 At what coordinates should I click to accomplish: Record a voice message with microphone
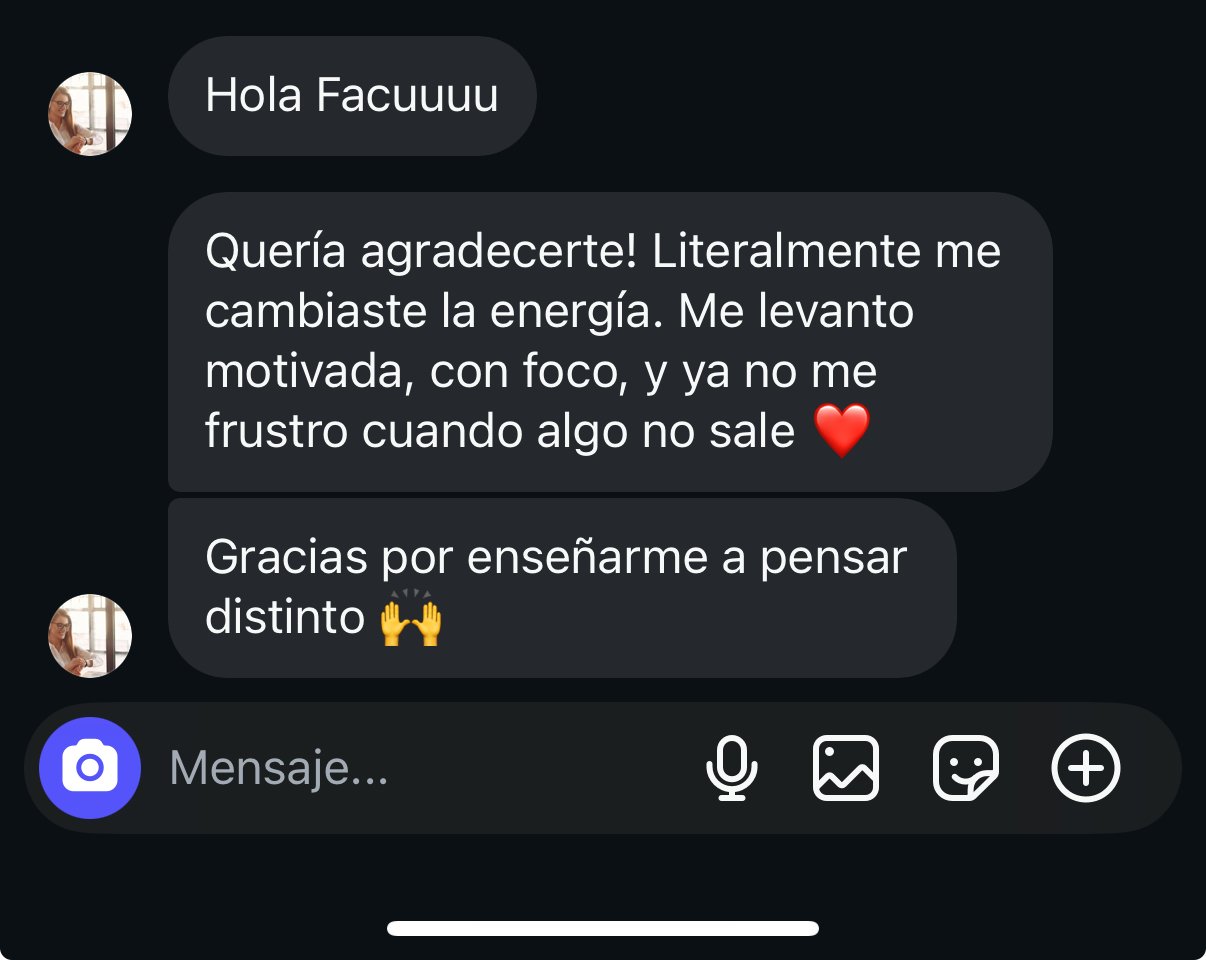(x=731, y=768)
